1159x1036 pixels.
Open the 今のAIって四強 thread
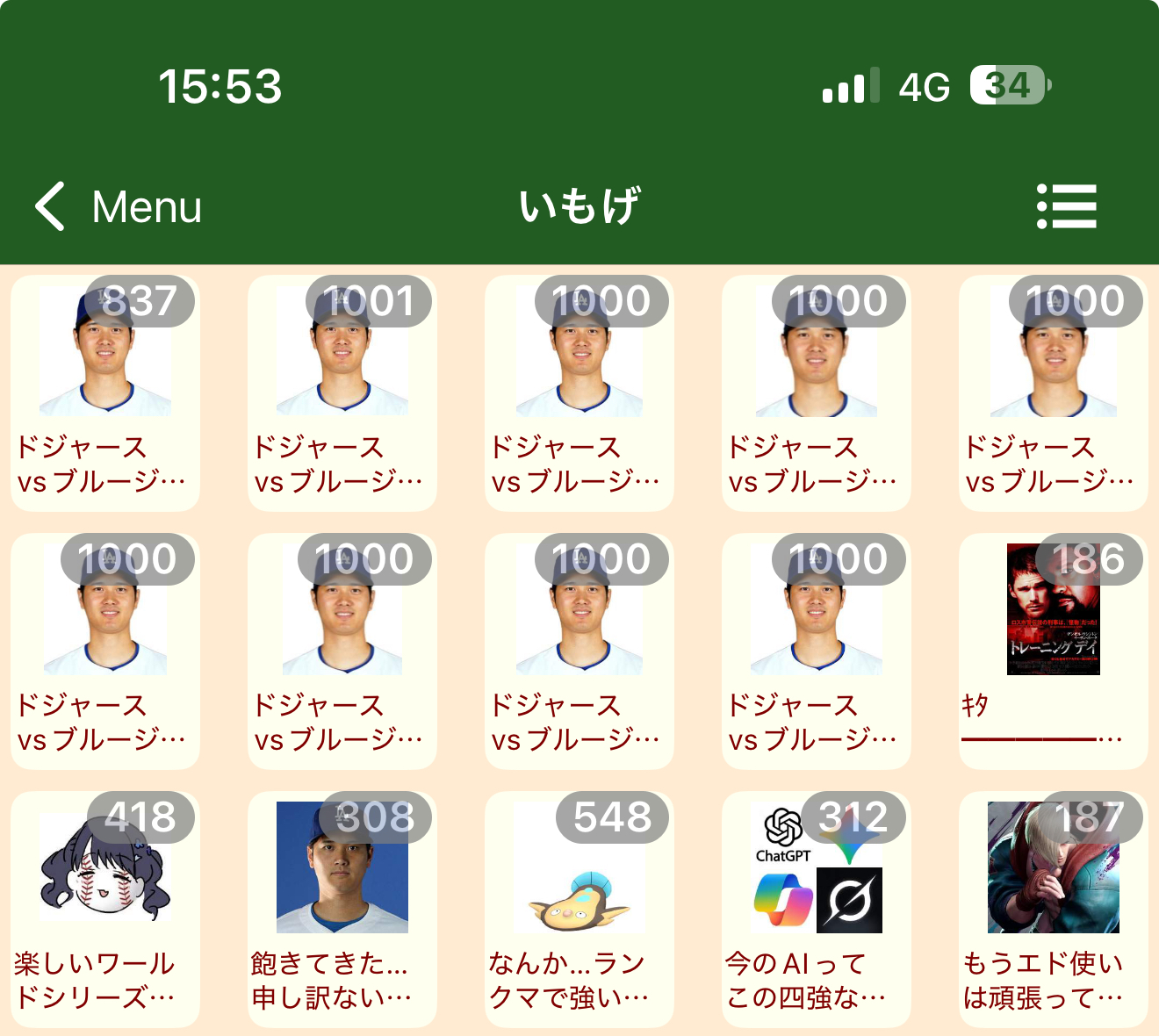[817, 909]
